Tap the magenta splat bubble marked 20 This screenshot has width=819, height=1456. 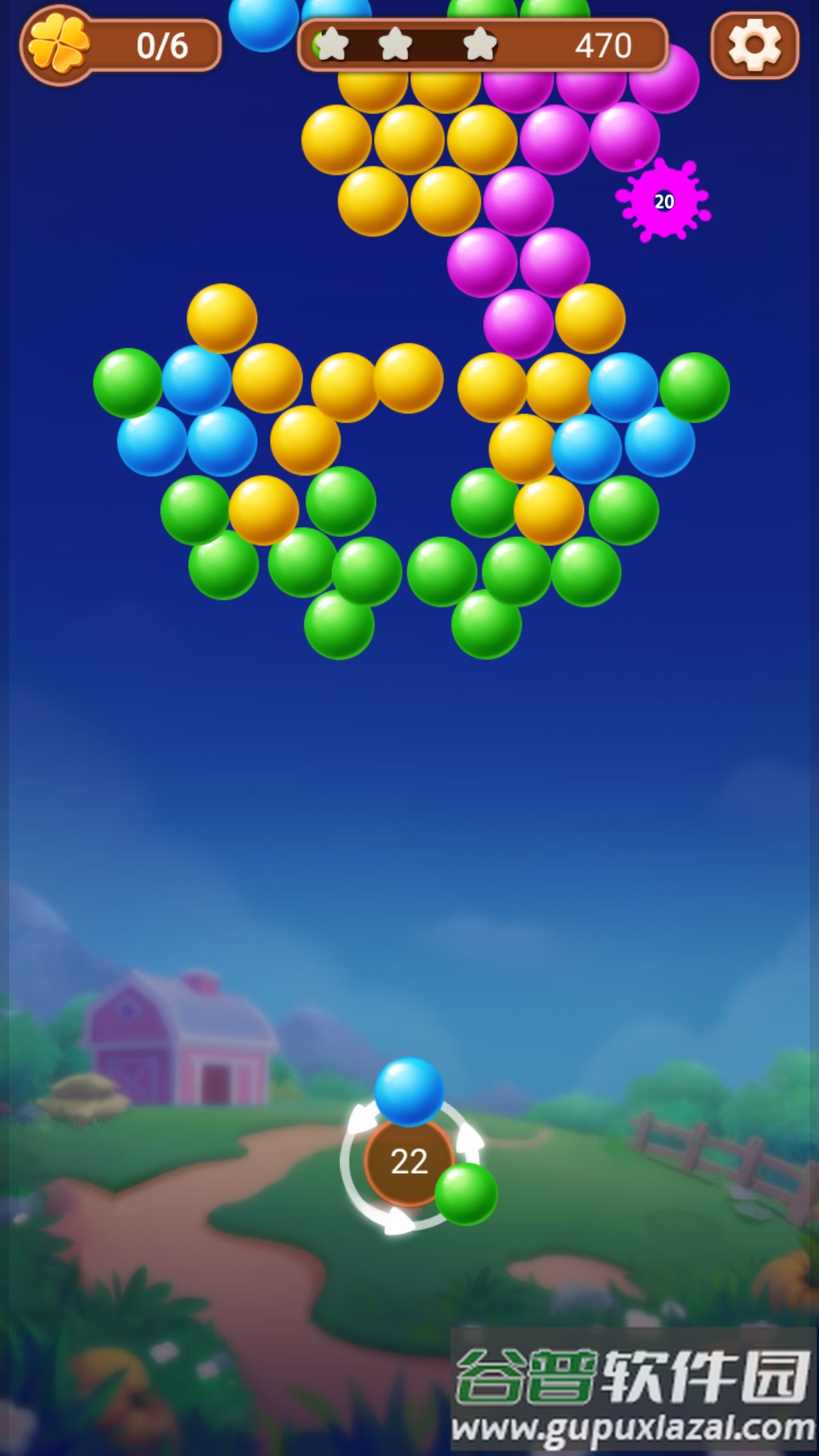664,201
